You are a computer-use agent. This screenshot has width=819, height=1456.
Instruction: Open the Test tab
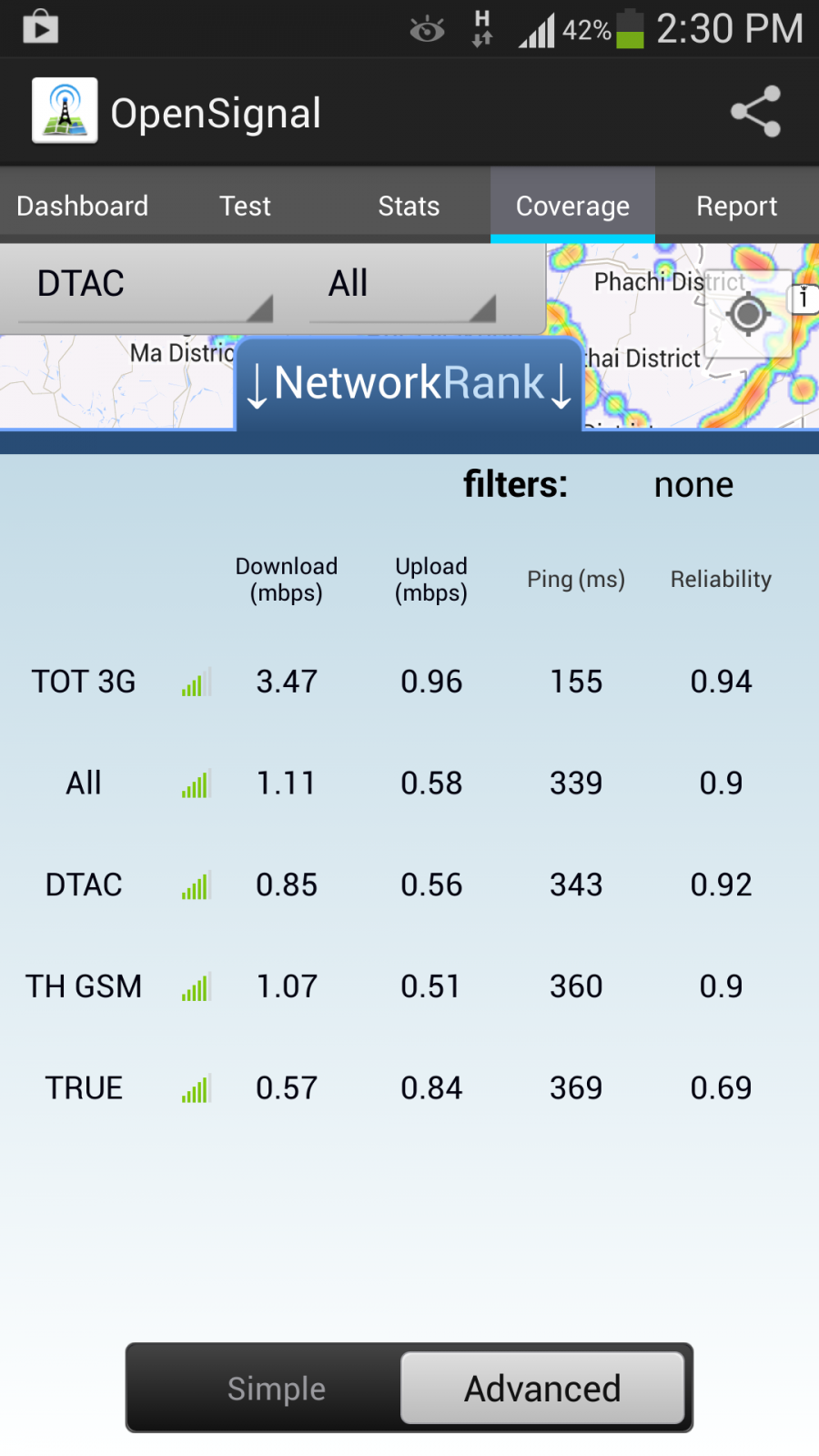[x=245, y=206]
